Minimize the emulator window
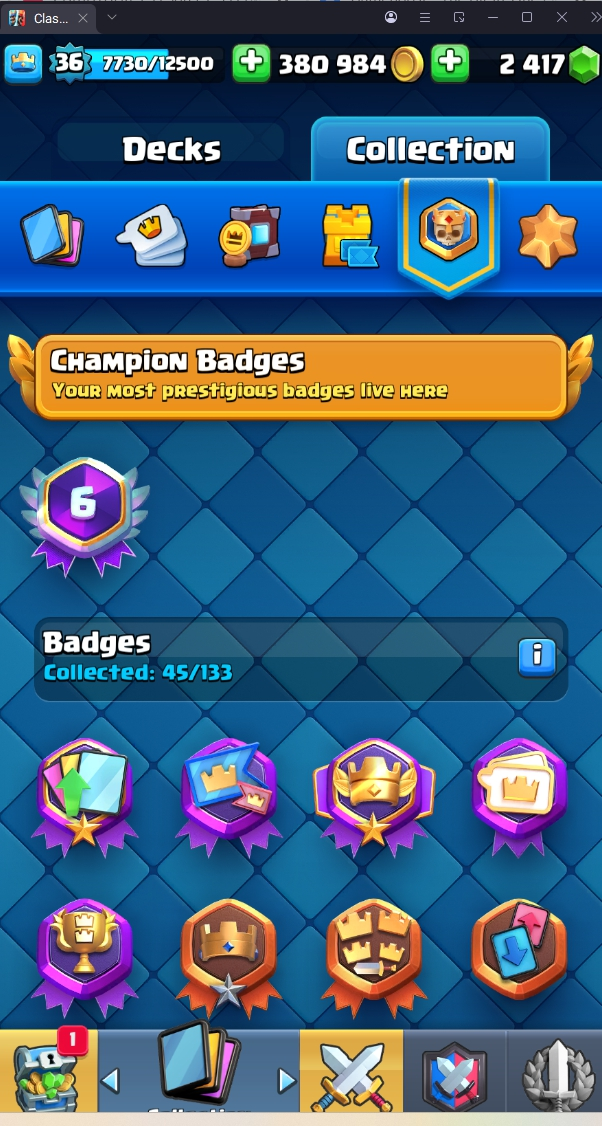Image resolution: width=602 pixels, height=1126 pixels. [493, 18]
